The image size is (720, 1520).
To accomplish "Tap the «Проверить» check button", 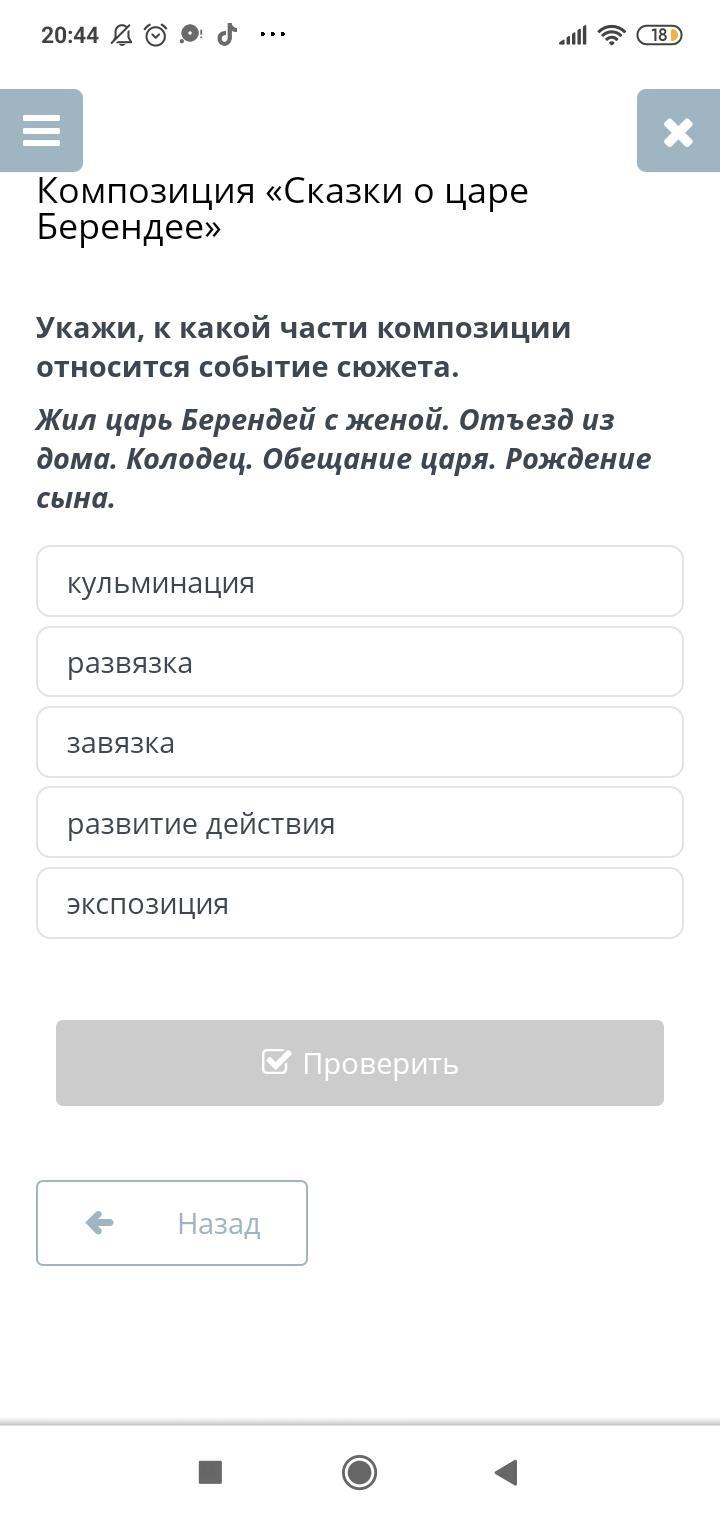I will (x=360, y=1063).
